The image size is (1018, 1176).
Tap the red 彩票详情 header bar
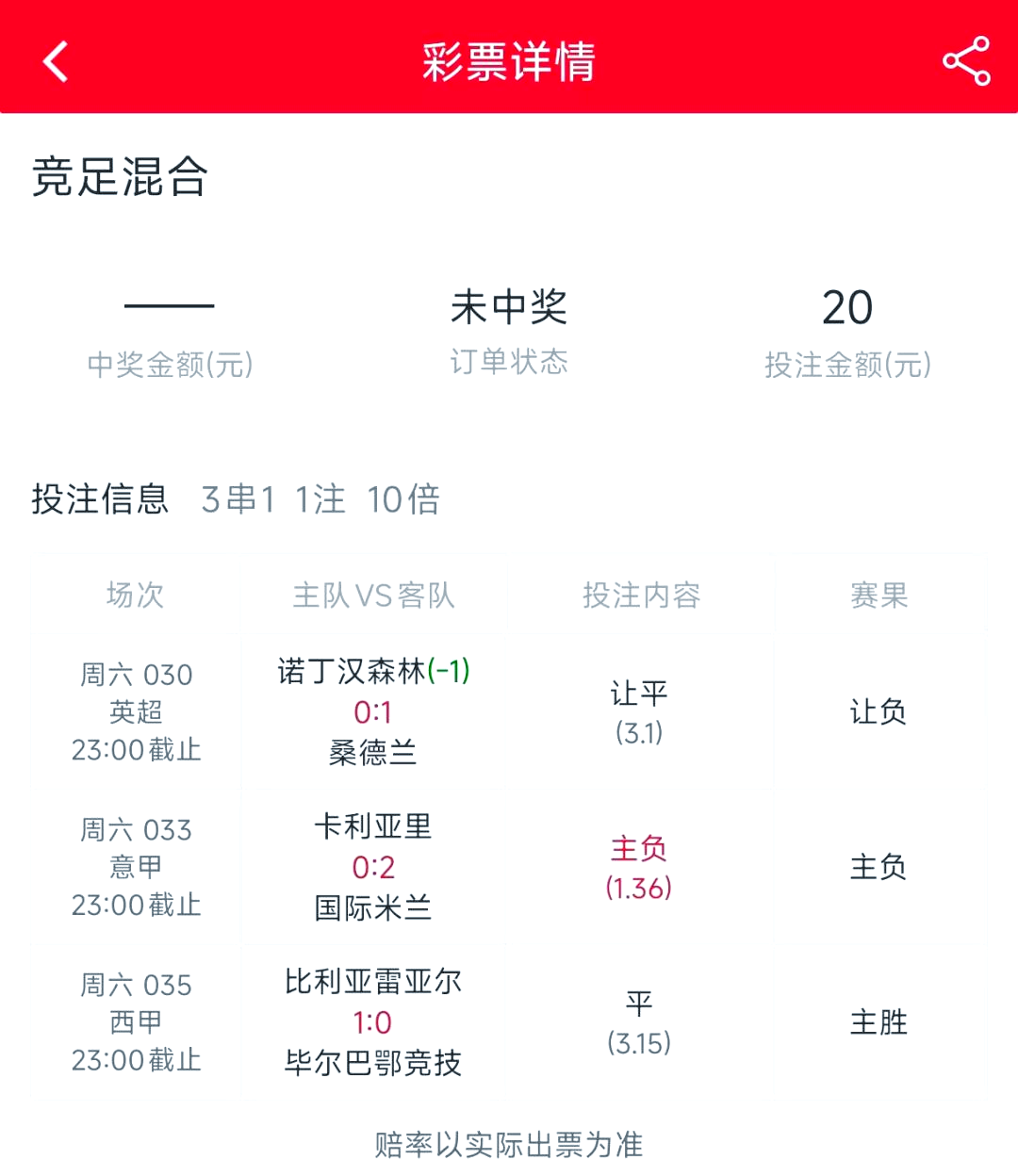pos(509,60)
